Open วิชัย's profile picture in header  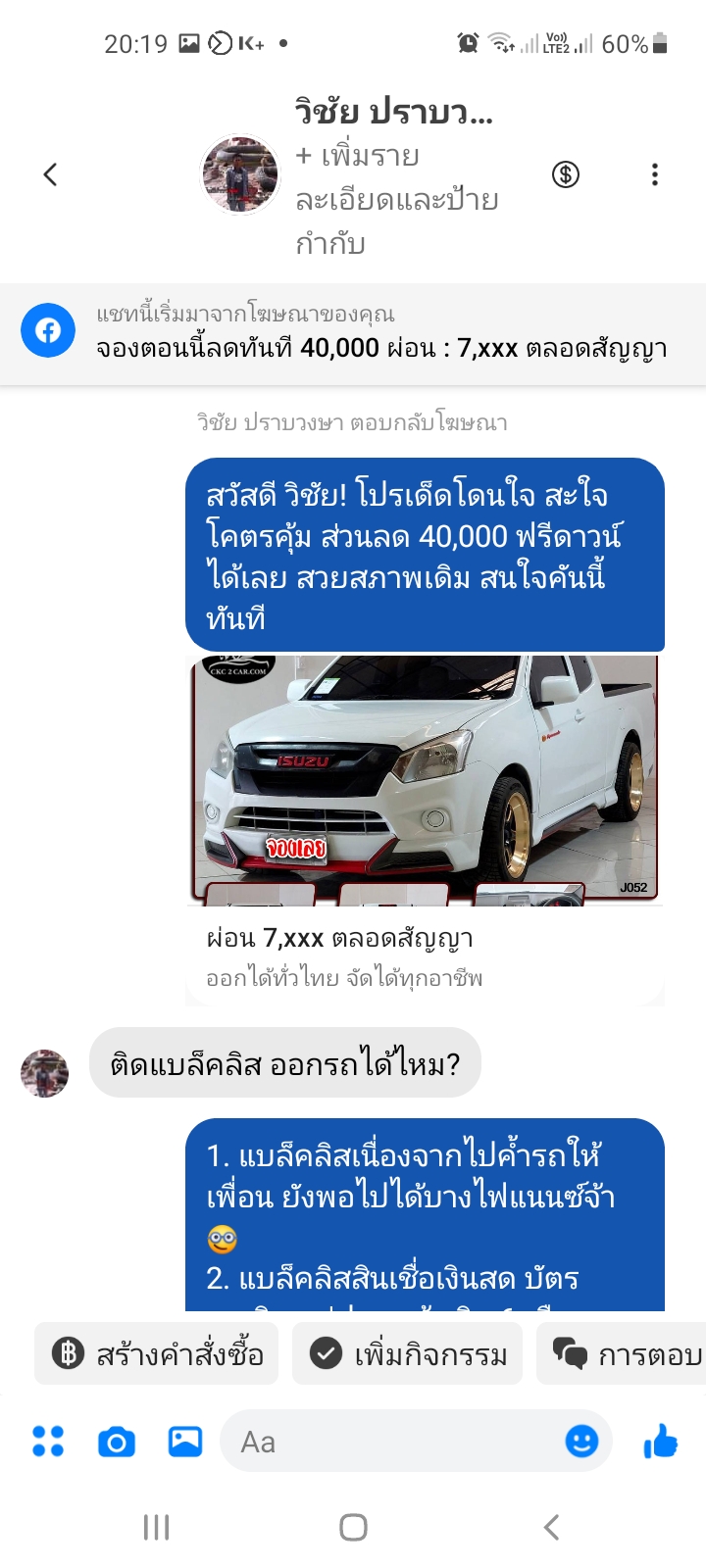click(x=240, y=175)
